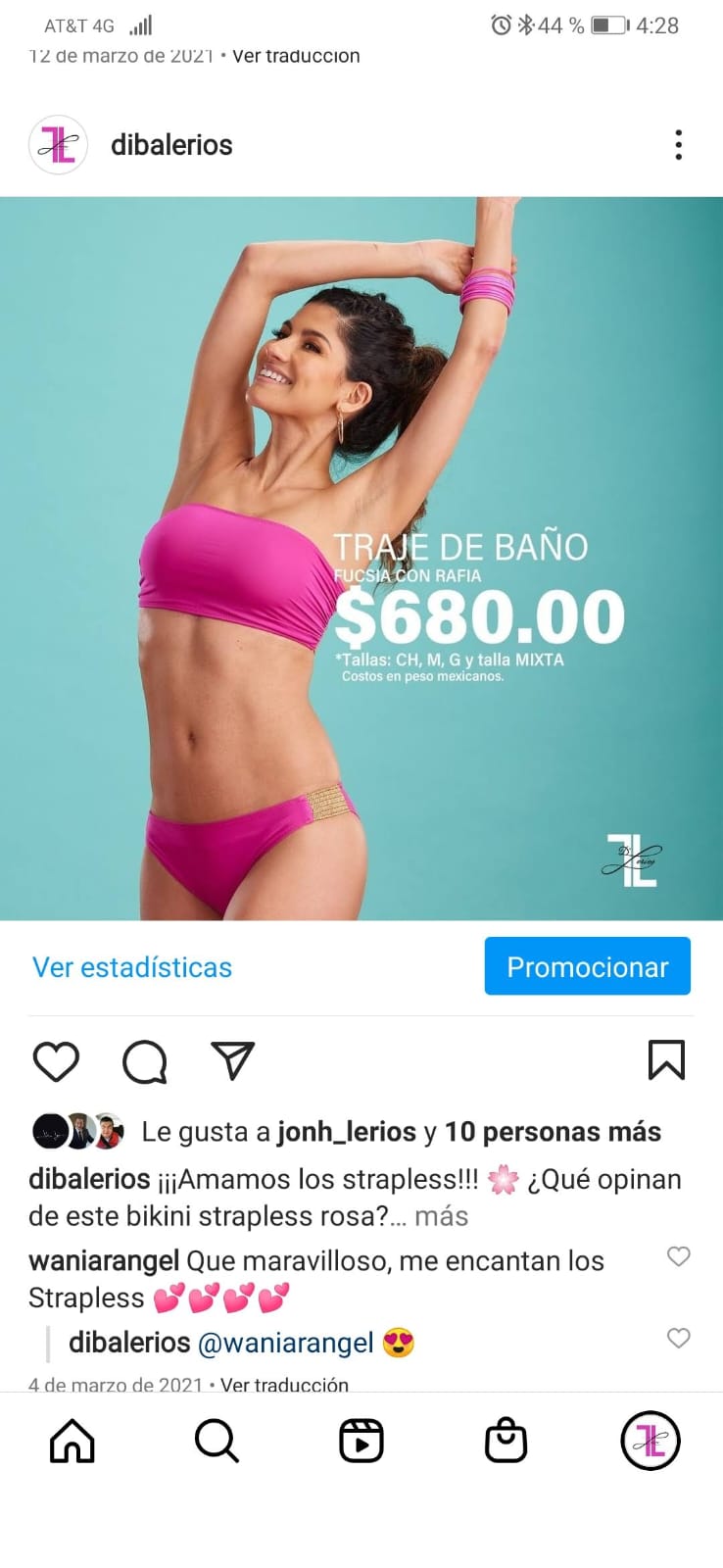
Task: Open the post's three-dot options menu
Action: pos(678,145)
